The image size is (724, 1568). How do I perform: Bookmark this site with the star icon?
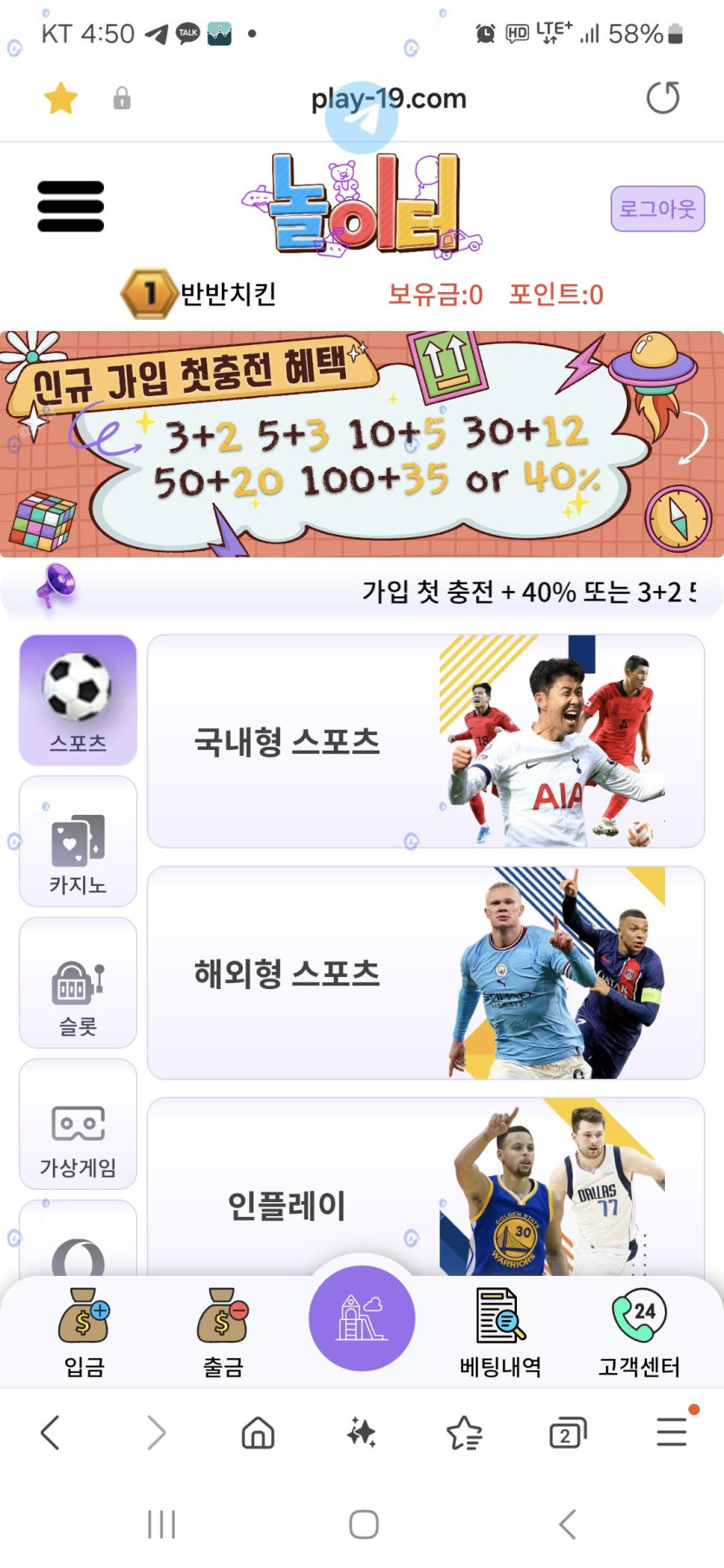(x=61, y=99)
